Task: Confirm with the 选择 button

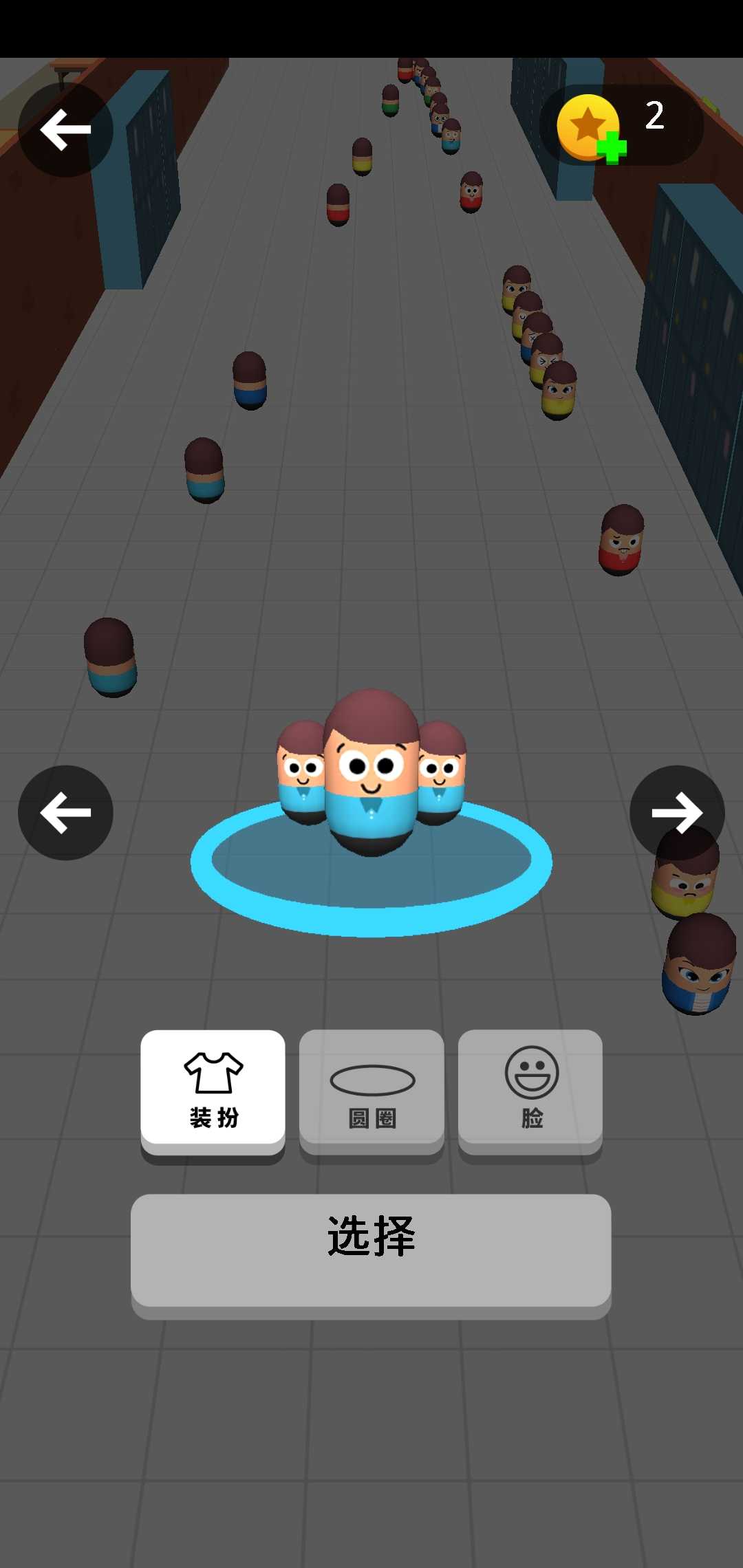Action: click(371, 1250)
